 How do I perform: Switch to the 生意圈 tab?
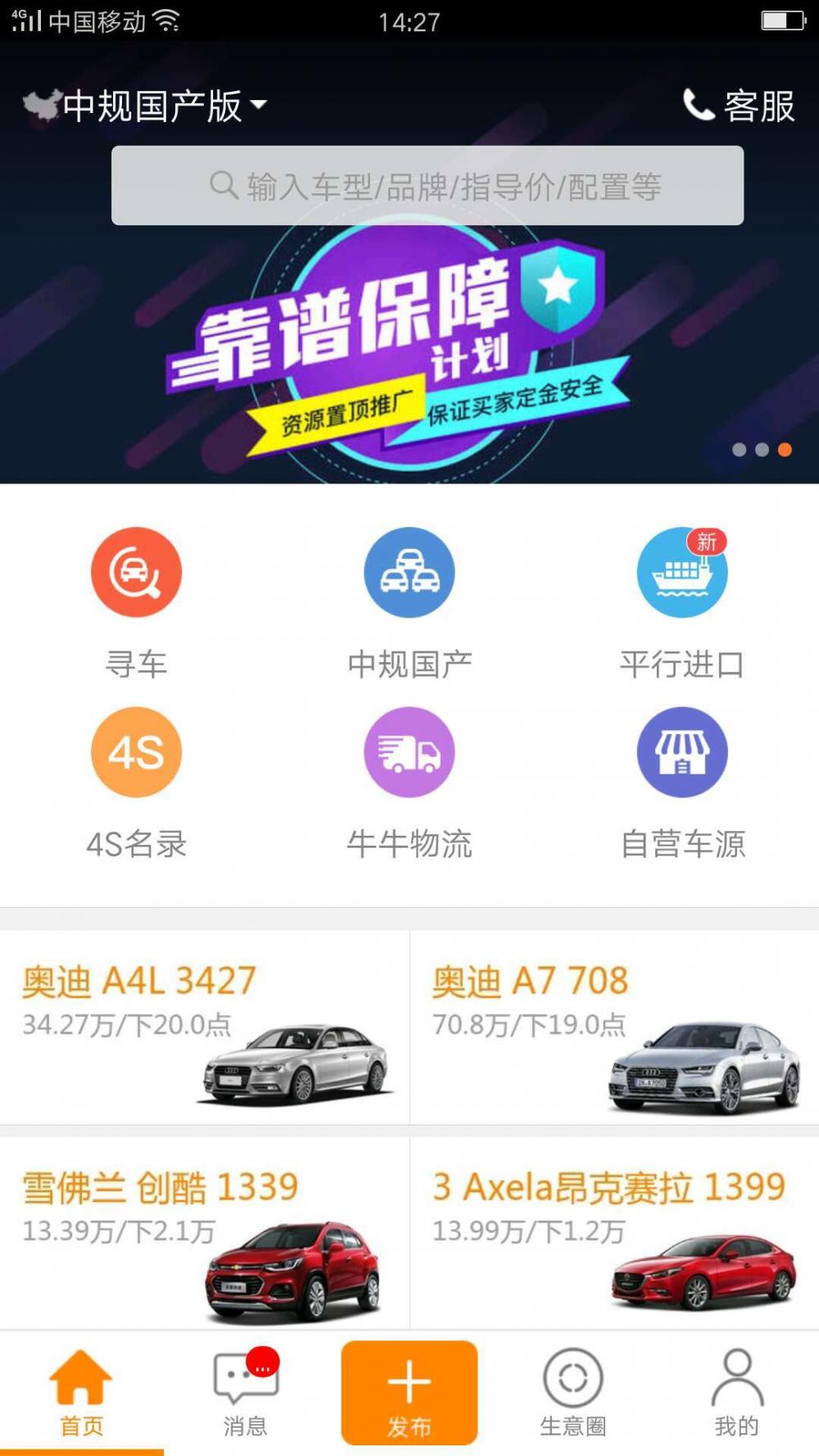[573, 1393]
